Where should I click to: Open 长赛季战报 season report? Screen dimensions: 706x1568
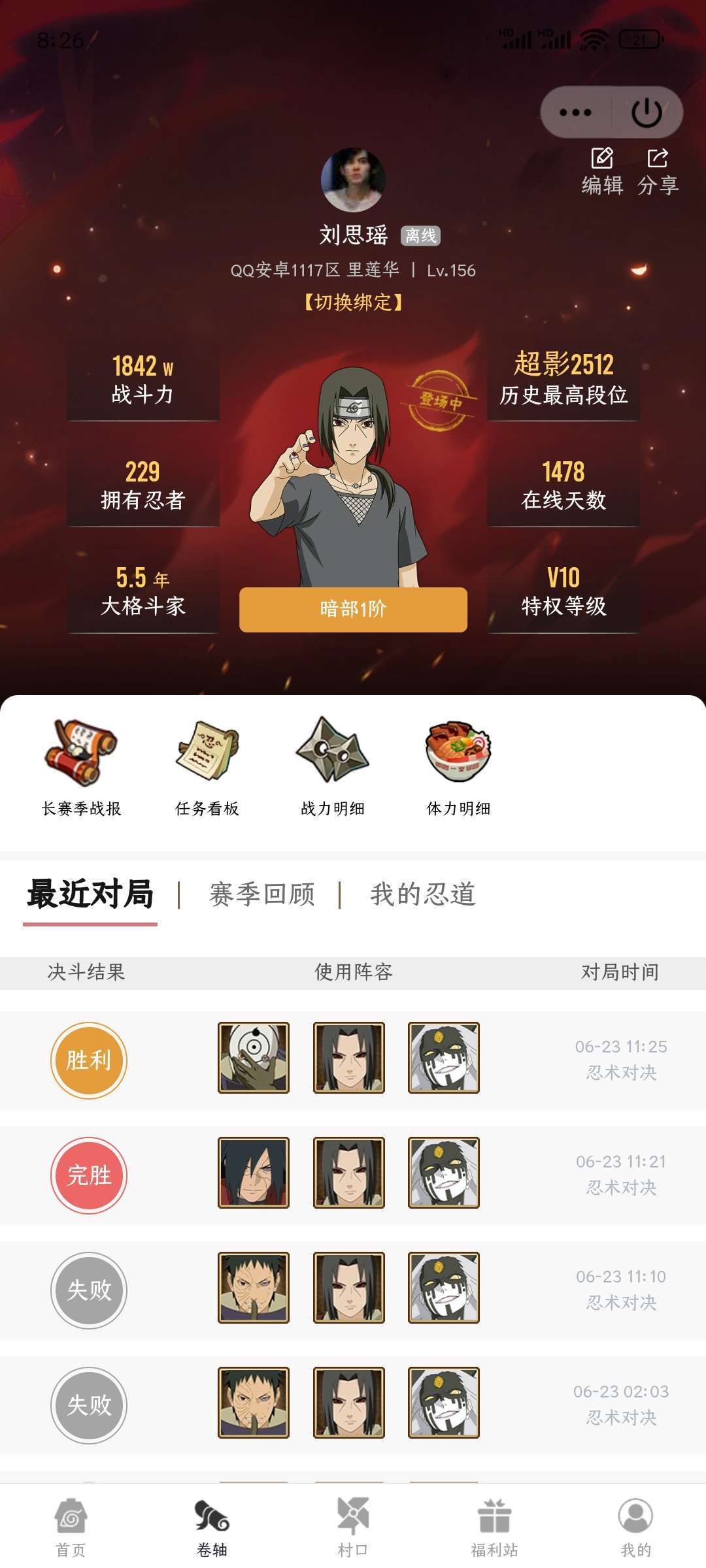tap(81, 768)
